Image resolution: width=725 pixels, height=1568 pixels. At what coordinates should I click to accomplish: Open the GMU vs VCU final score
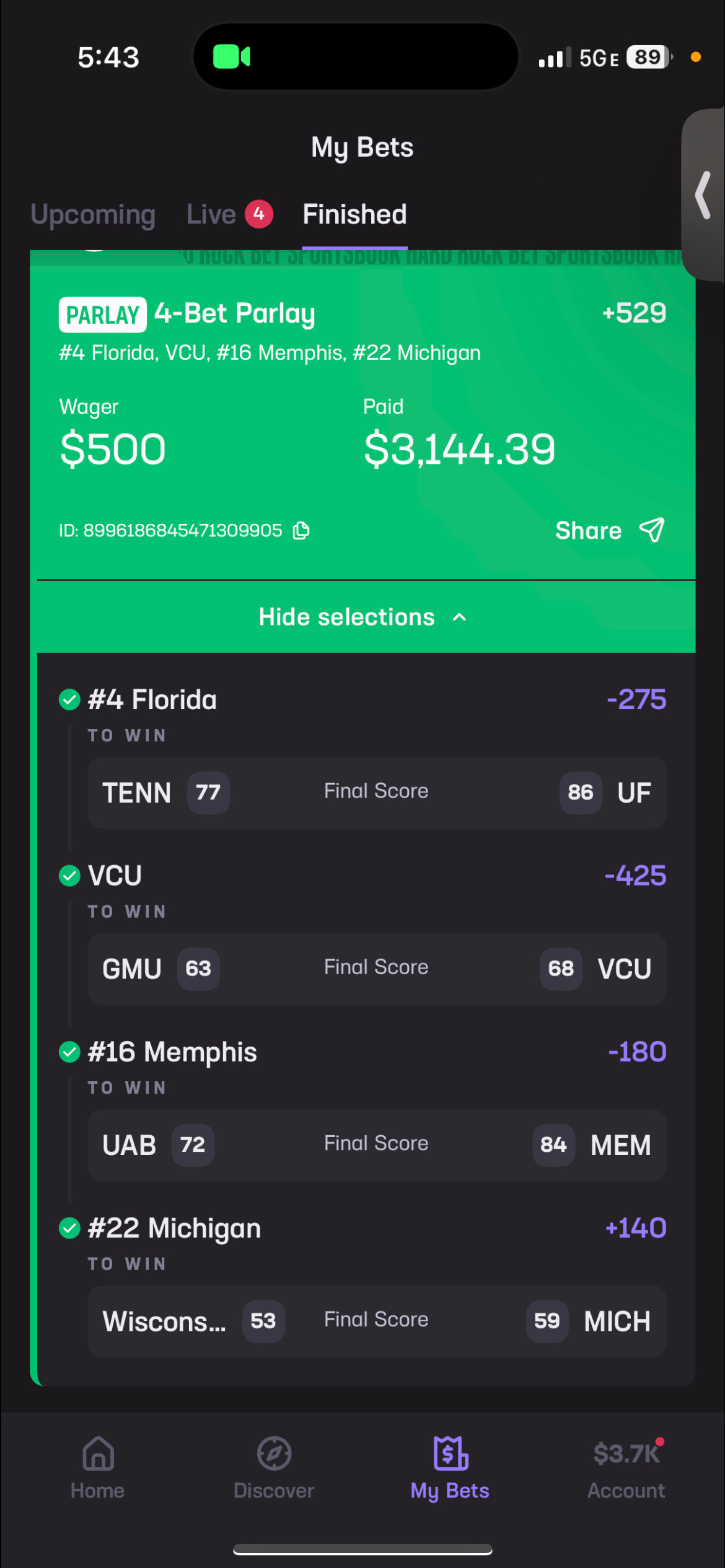(x=377, y=969)
